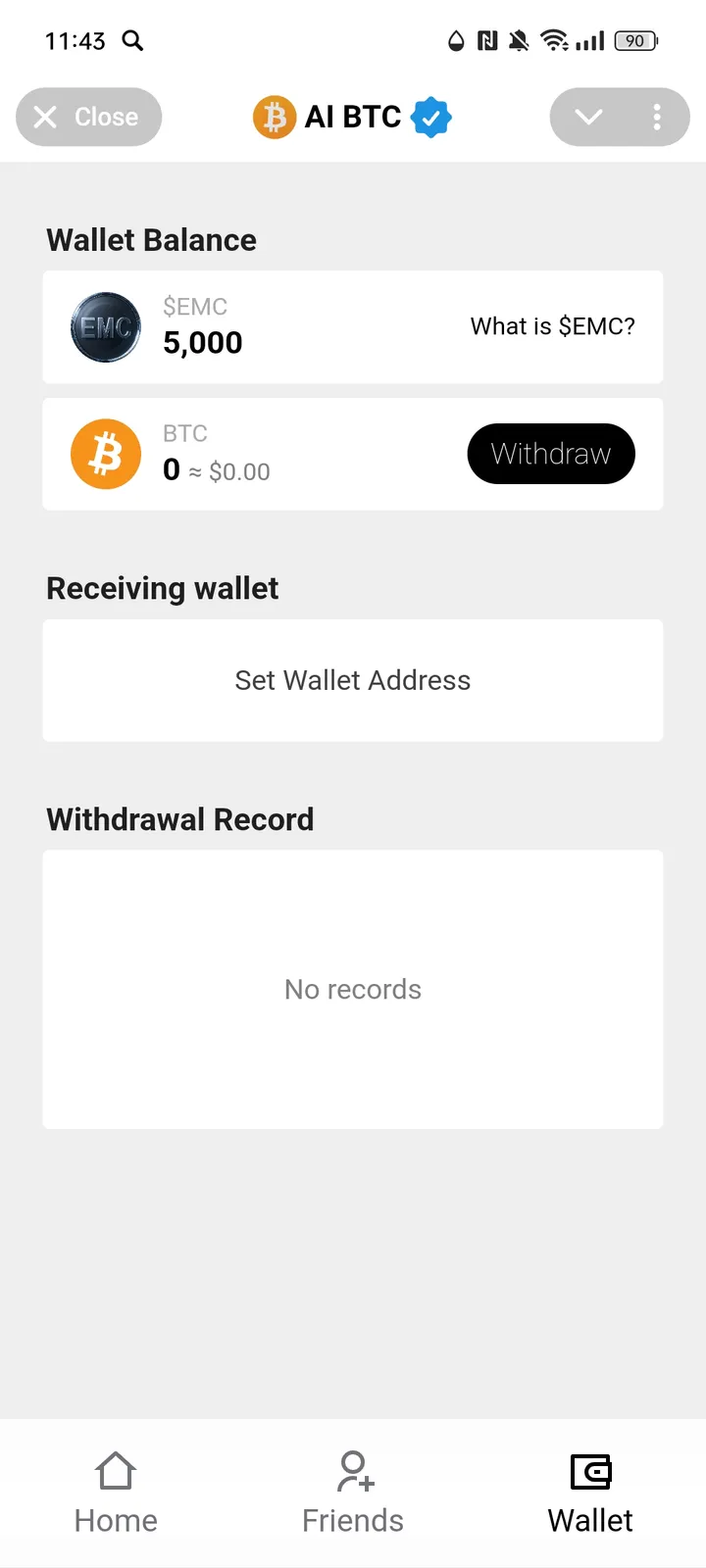The width and height of the screenshot is (706, 1568).
Task: Tap the Bitcoin icon beside AI BTC title
Action: point(274,117)
